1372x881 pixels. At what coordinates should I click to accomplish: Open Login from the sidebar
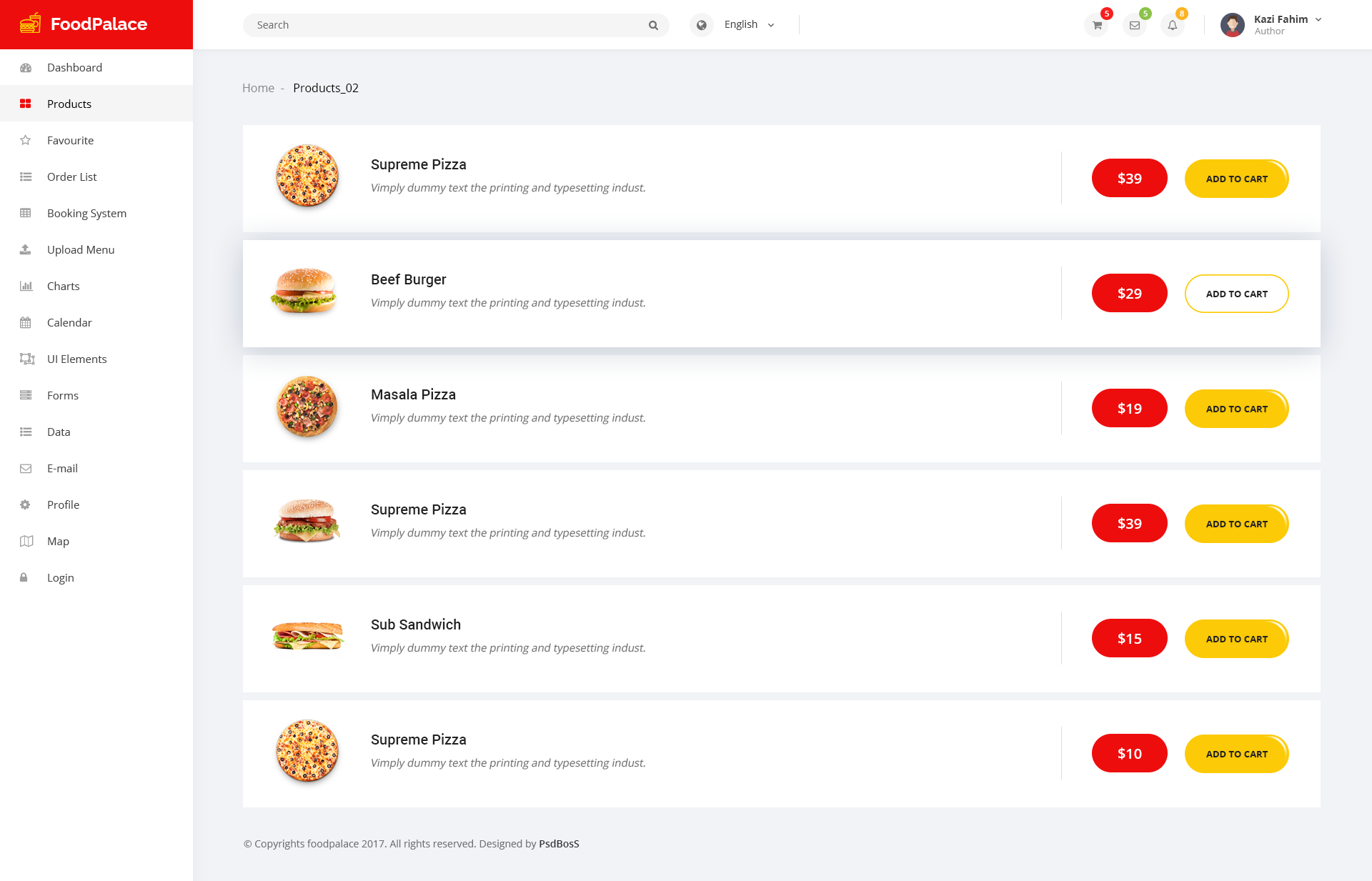[60, 578]
